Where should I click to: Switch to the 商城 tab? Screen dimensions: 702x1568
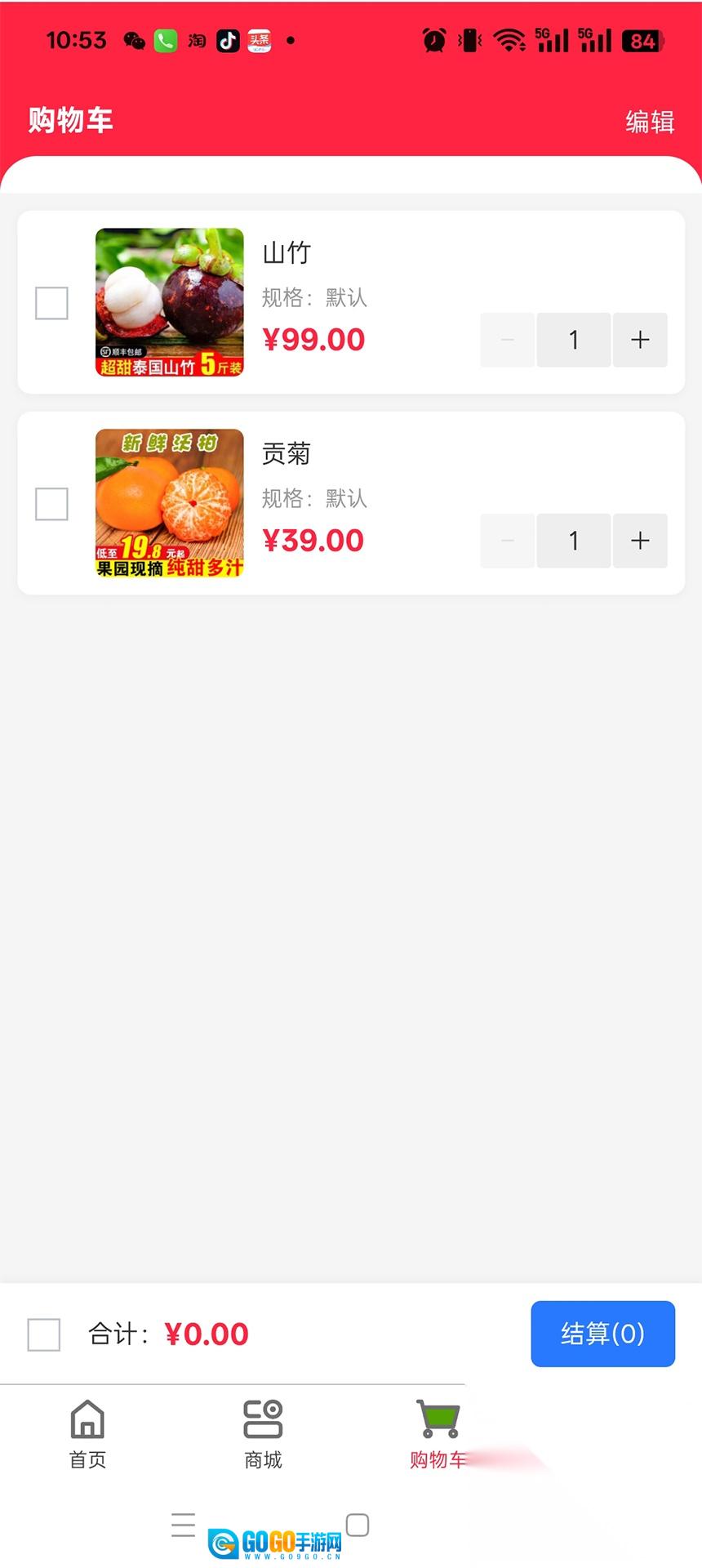pos(263,1434)
